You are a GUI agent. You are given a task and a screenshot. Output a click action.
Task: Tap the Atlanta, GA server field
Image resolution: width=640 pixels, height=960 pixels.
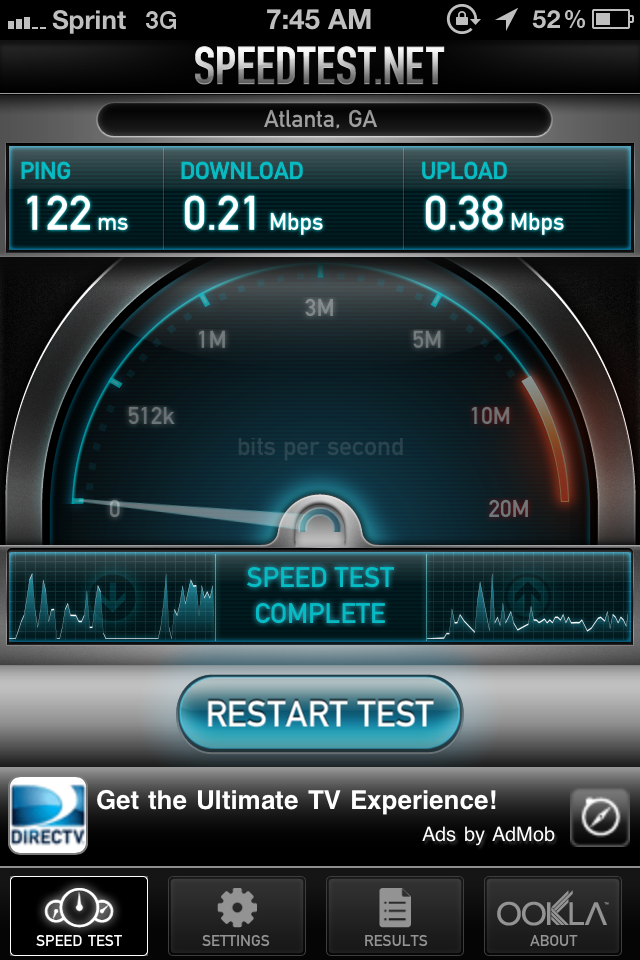pyautogui.click(x=320, y=120)
